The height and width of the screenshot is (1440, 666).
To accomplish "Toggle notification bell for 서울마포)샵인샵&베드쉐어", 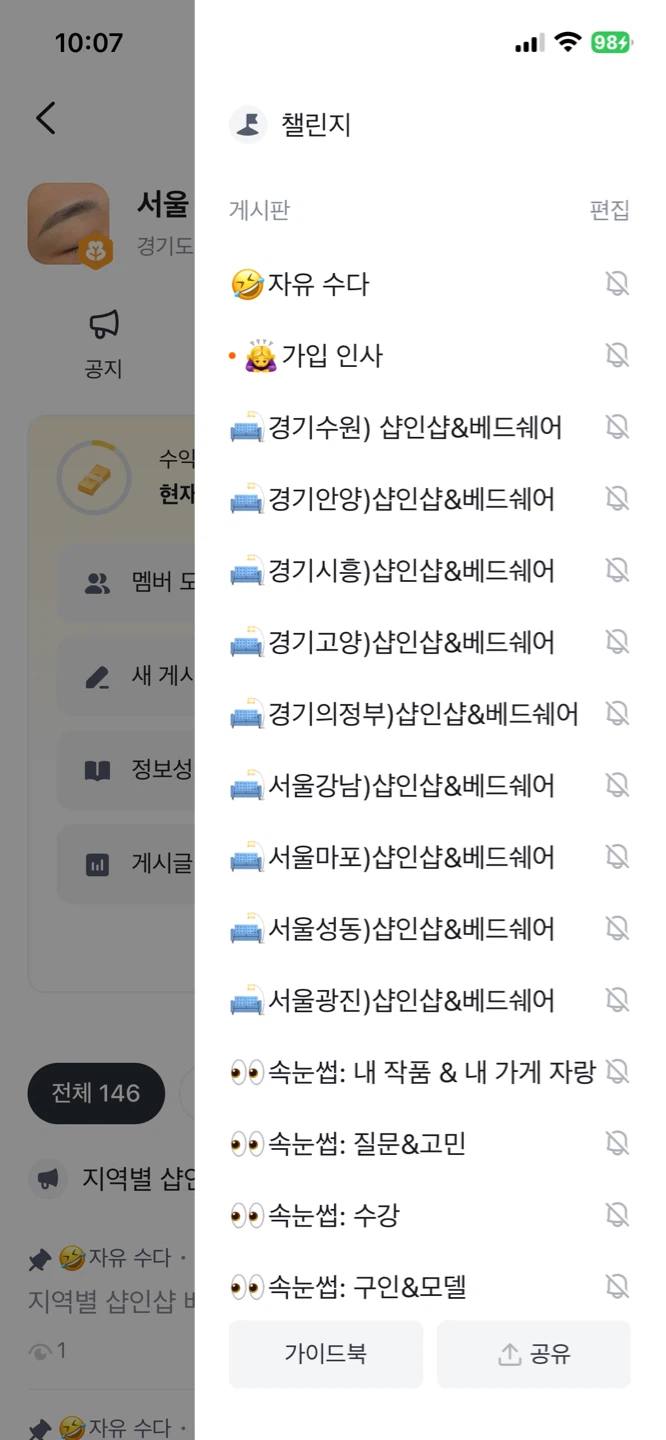I will click(617, 858).
